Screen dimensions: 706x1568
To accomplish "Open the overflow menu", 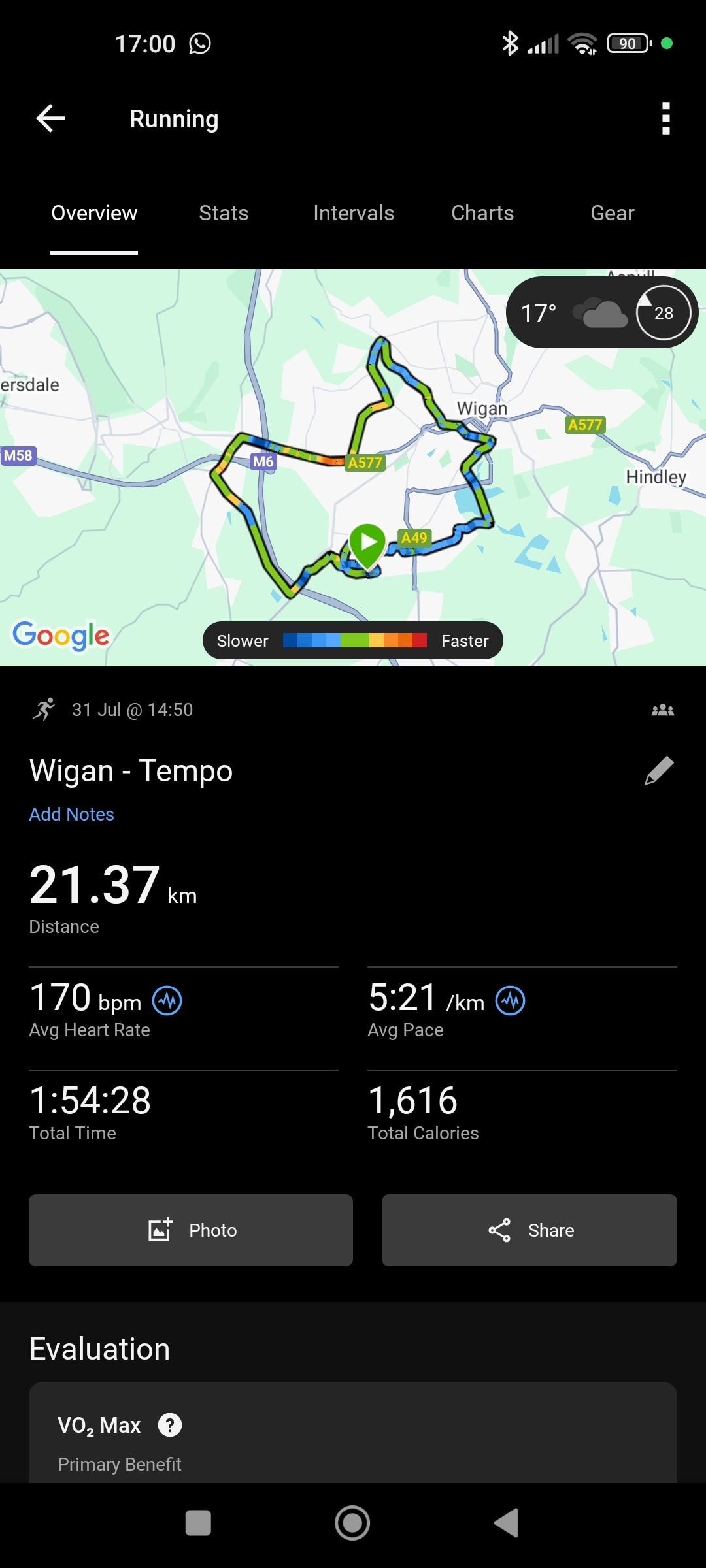I will coord(665,119).
